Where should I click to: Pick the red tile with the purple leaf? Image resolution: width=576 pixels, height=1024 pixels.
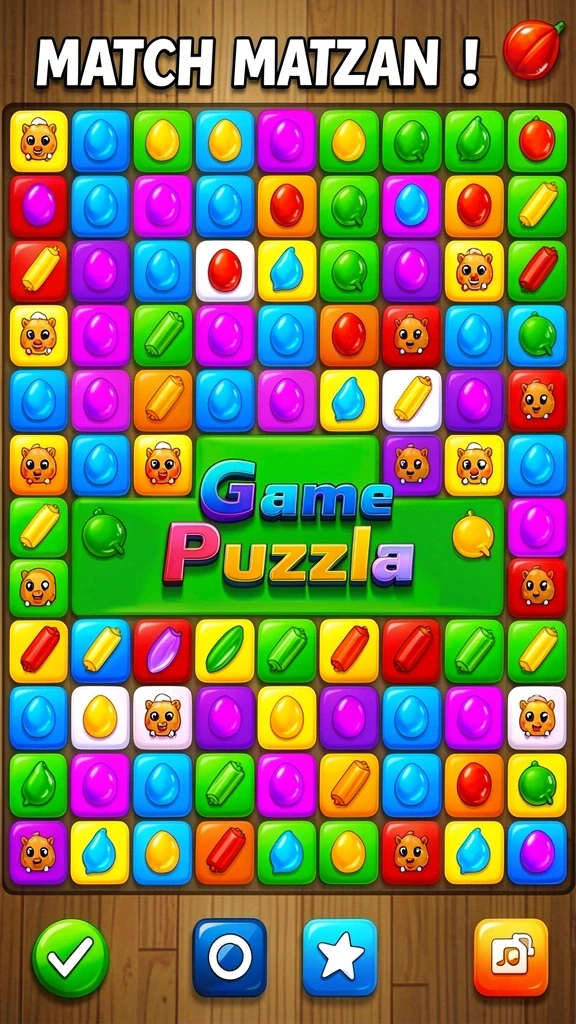coord(162,650)
